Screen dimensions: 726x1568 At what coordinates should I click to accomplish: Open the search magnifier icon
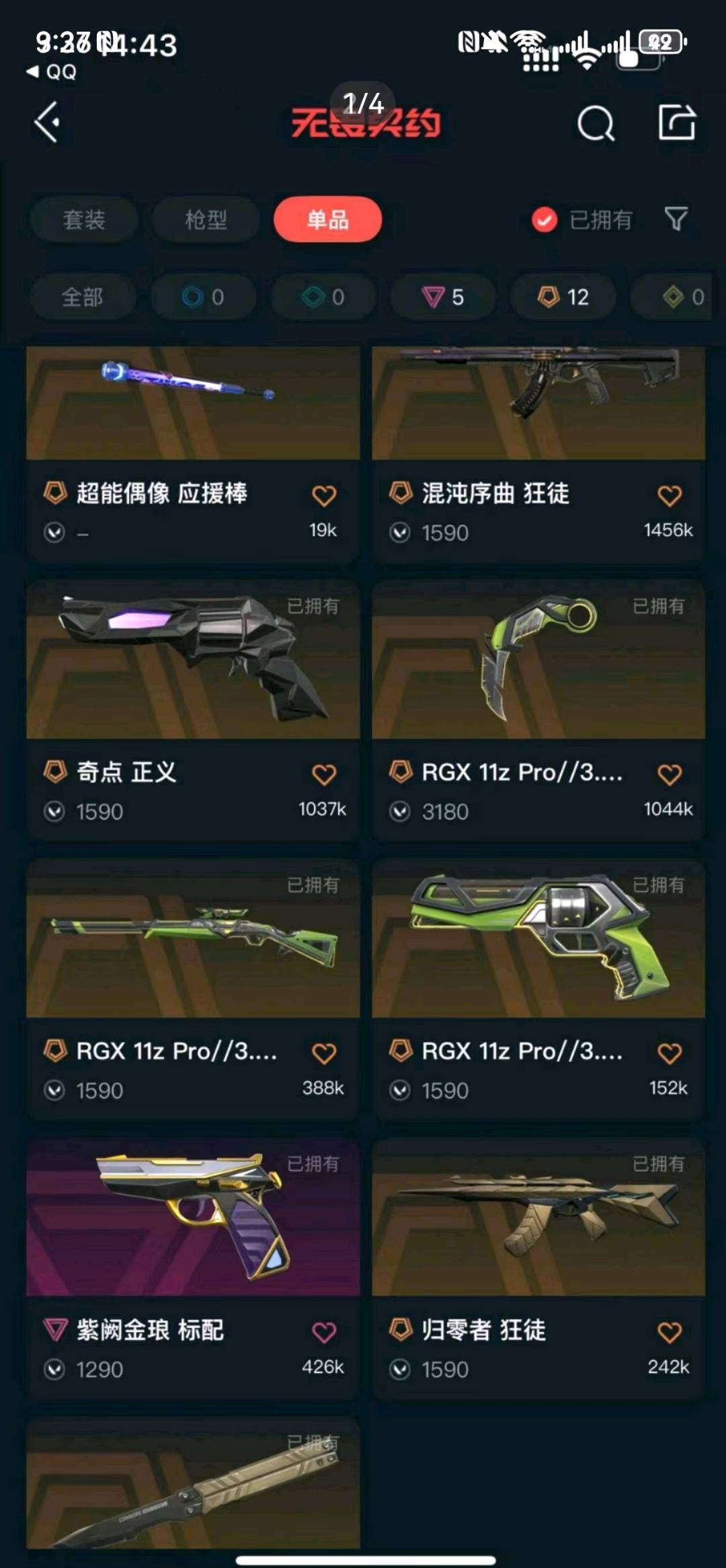pos(596,124)
